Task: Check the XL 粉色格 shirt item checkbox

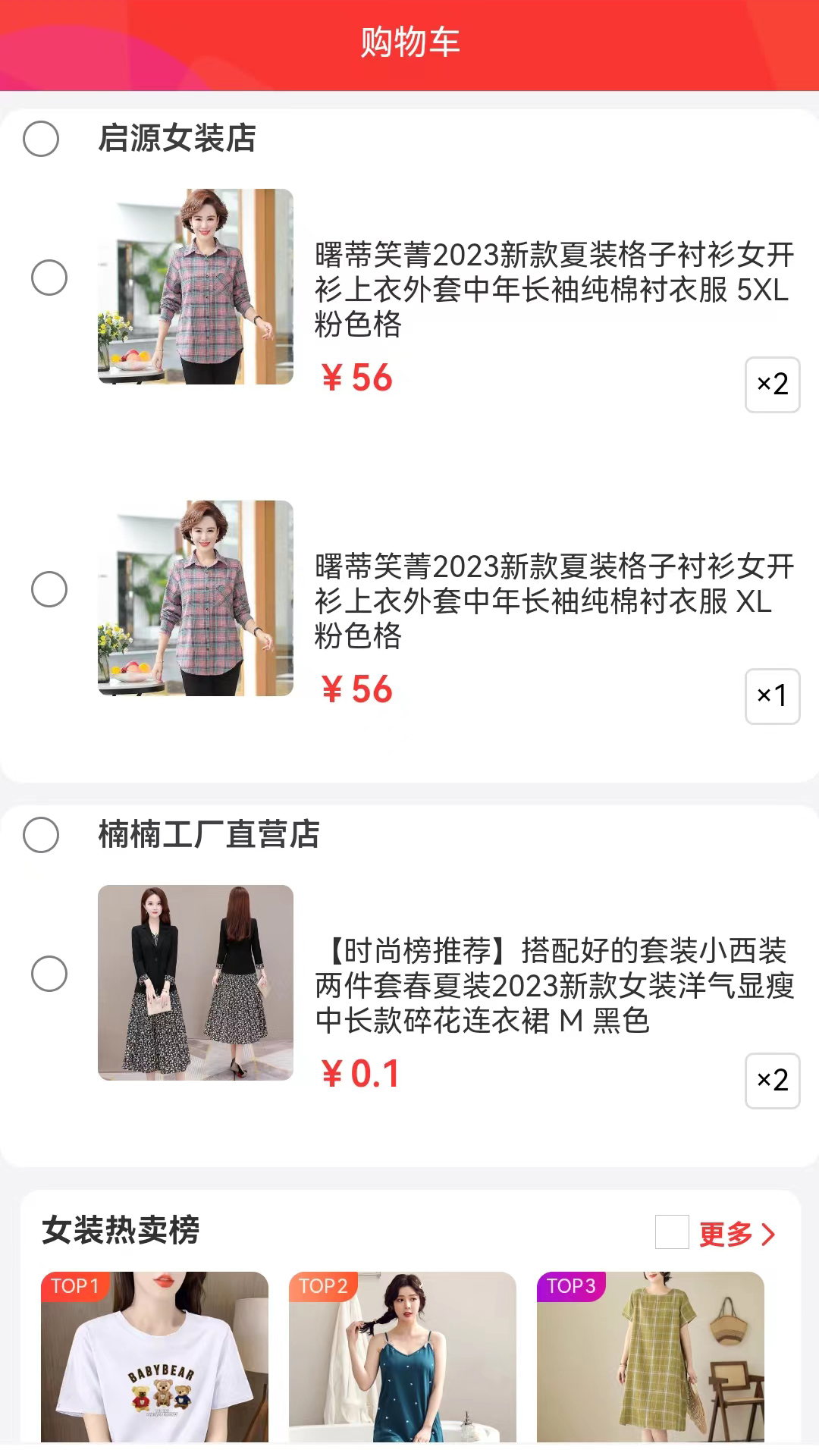Action: [50, 588]
